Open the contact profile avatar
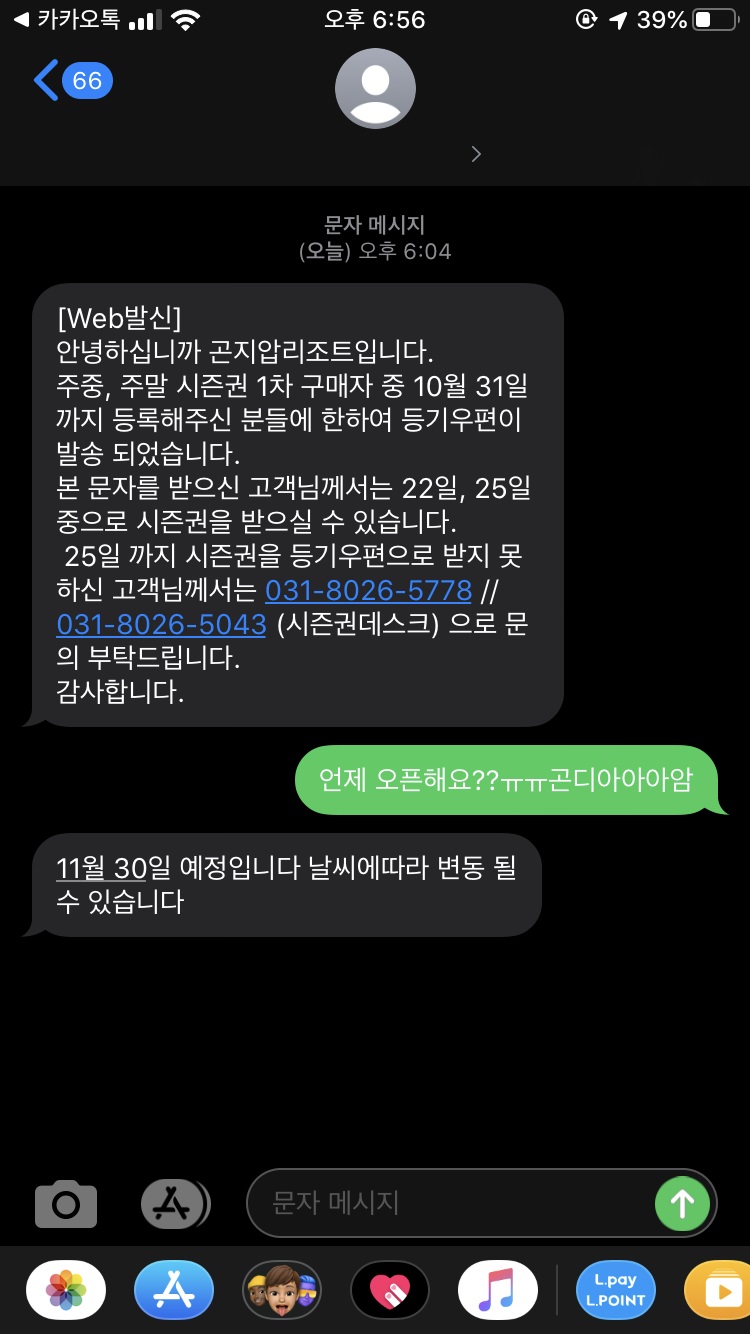Image resolution: width=750 pixels, height=1334 pixels. coord(375,88)
